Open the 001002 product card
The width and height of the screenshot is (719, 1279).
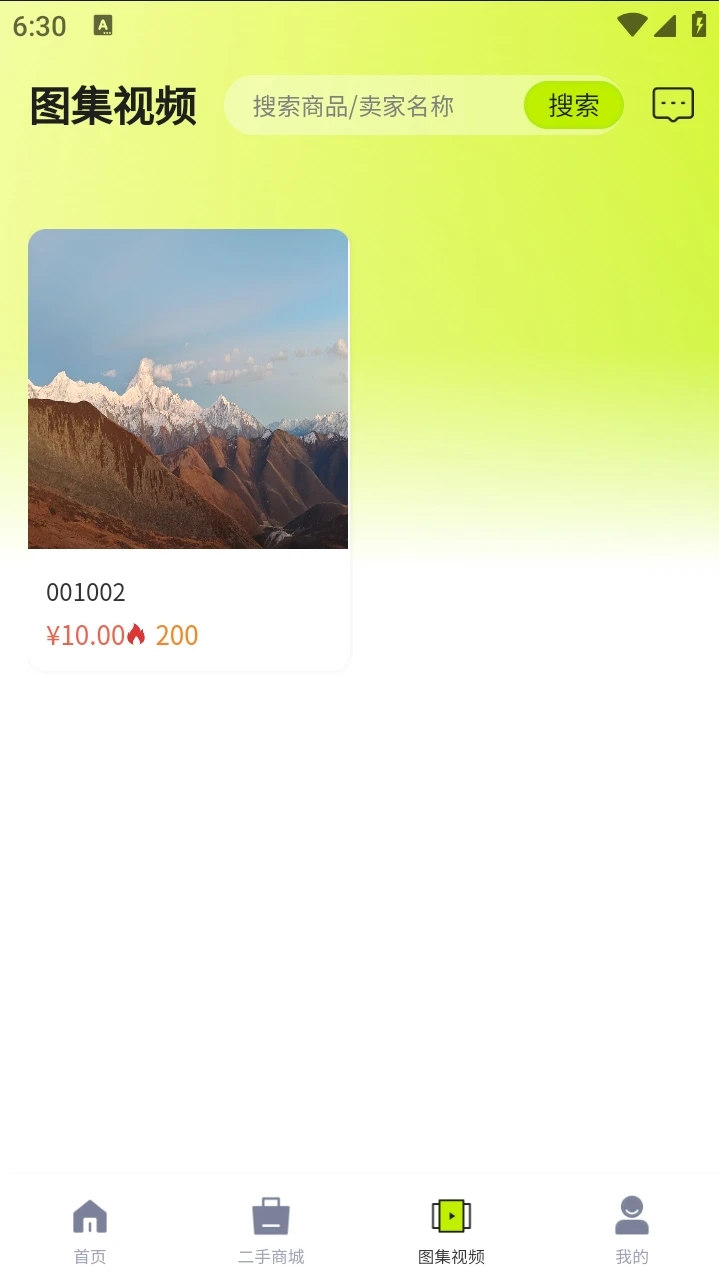188,449
